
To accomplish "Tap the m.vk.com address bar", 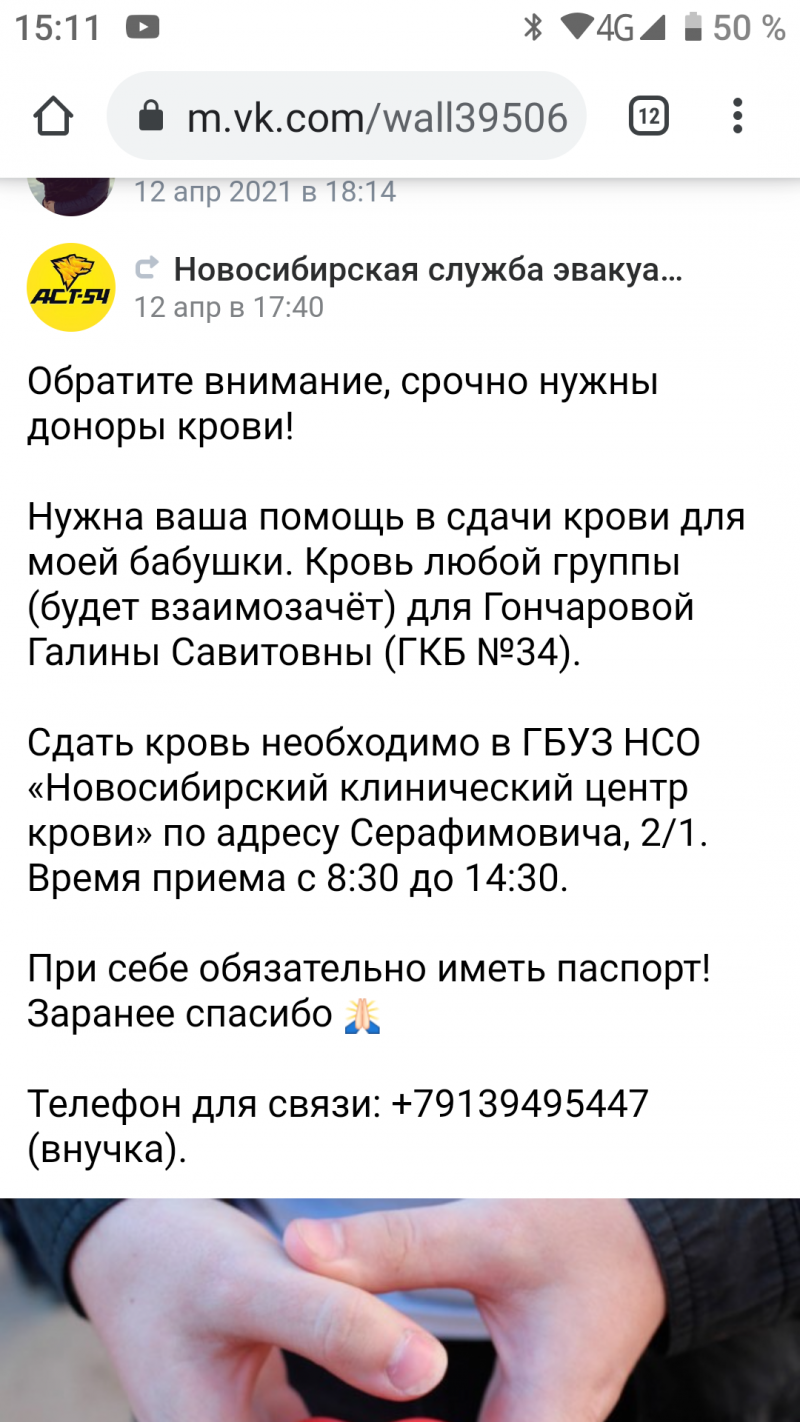I will 347,117.
